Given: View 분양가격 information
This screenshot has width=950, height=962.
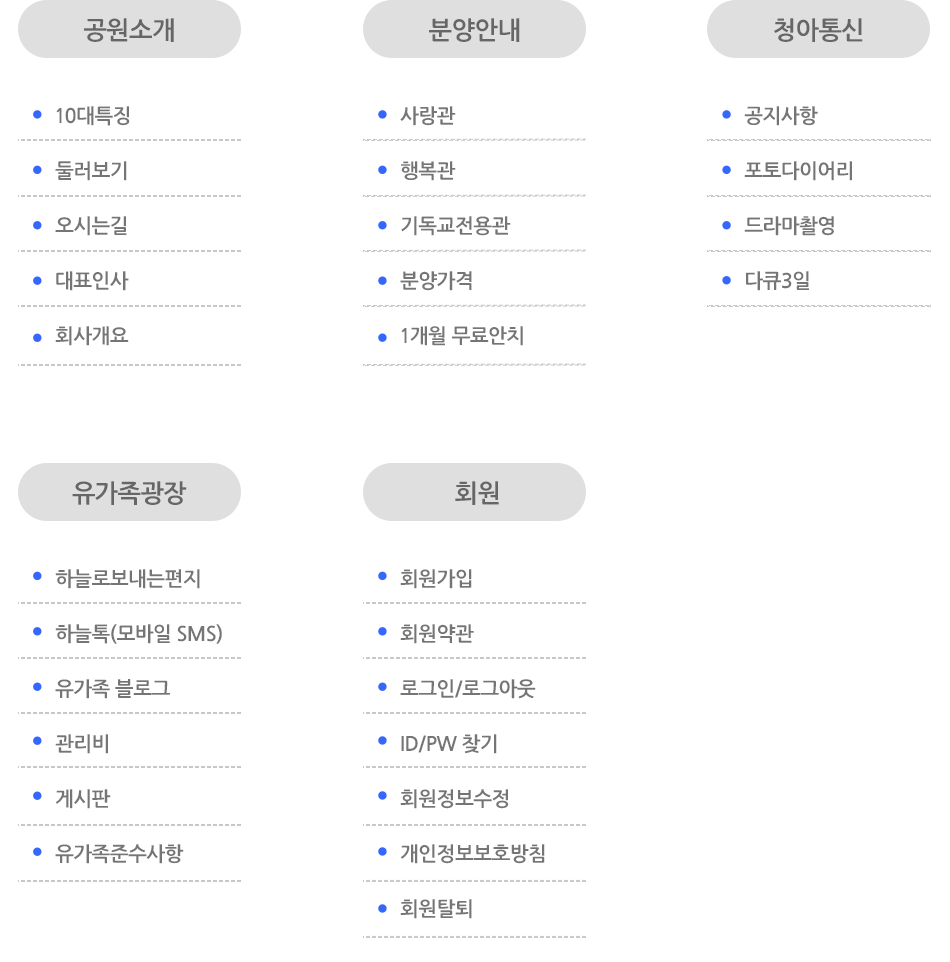Looking at the screenshot, I should point(436,281).
